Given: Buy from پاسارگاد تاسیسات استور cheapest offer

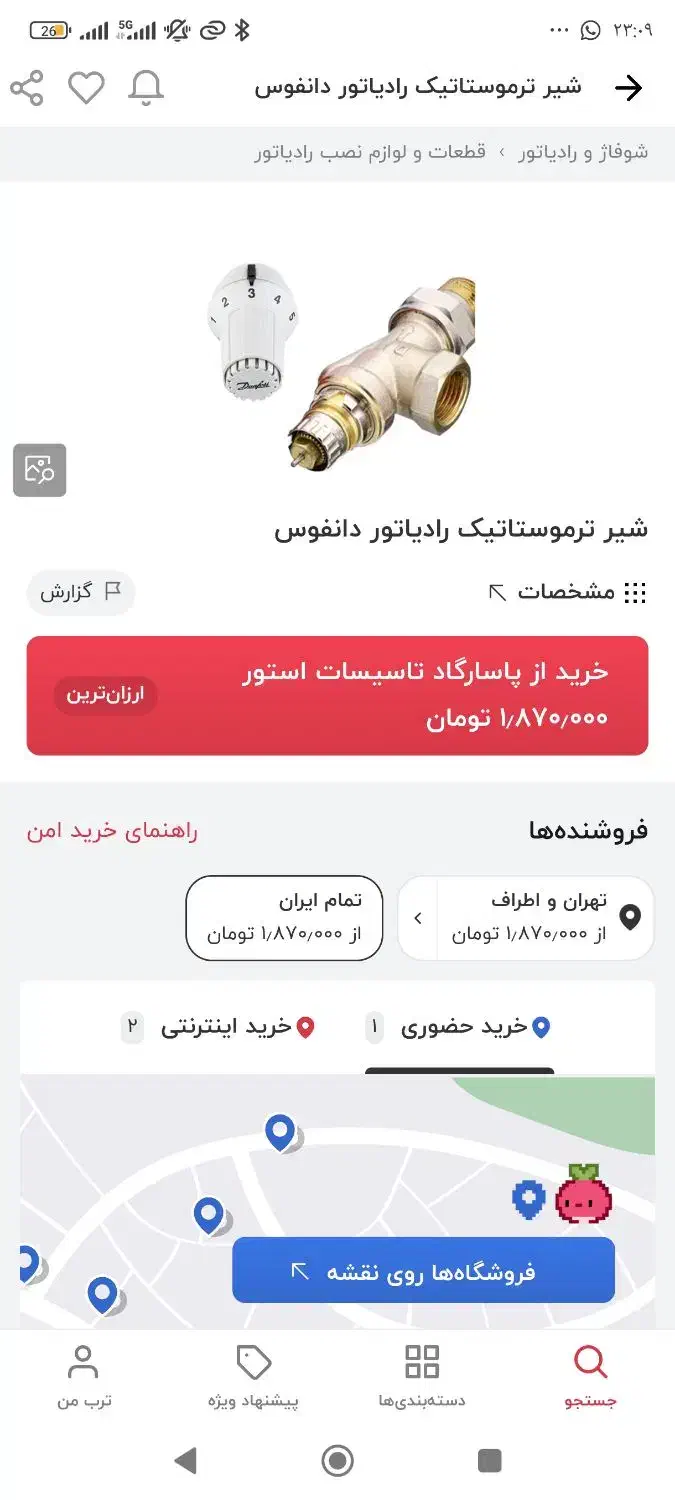Looking at the screenshot, I should tap(337, 695).
